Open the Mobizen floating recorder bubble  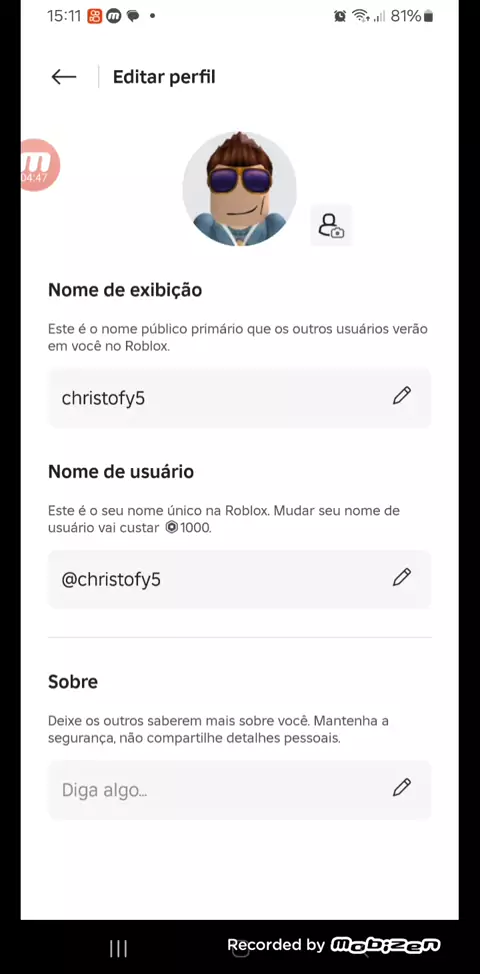40,165
